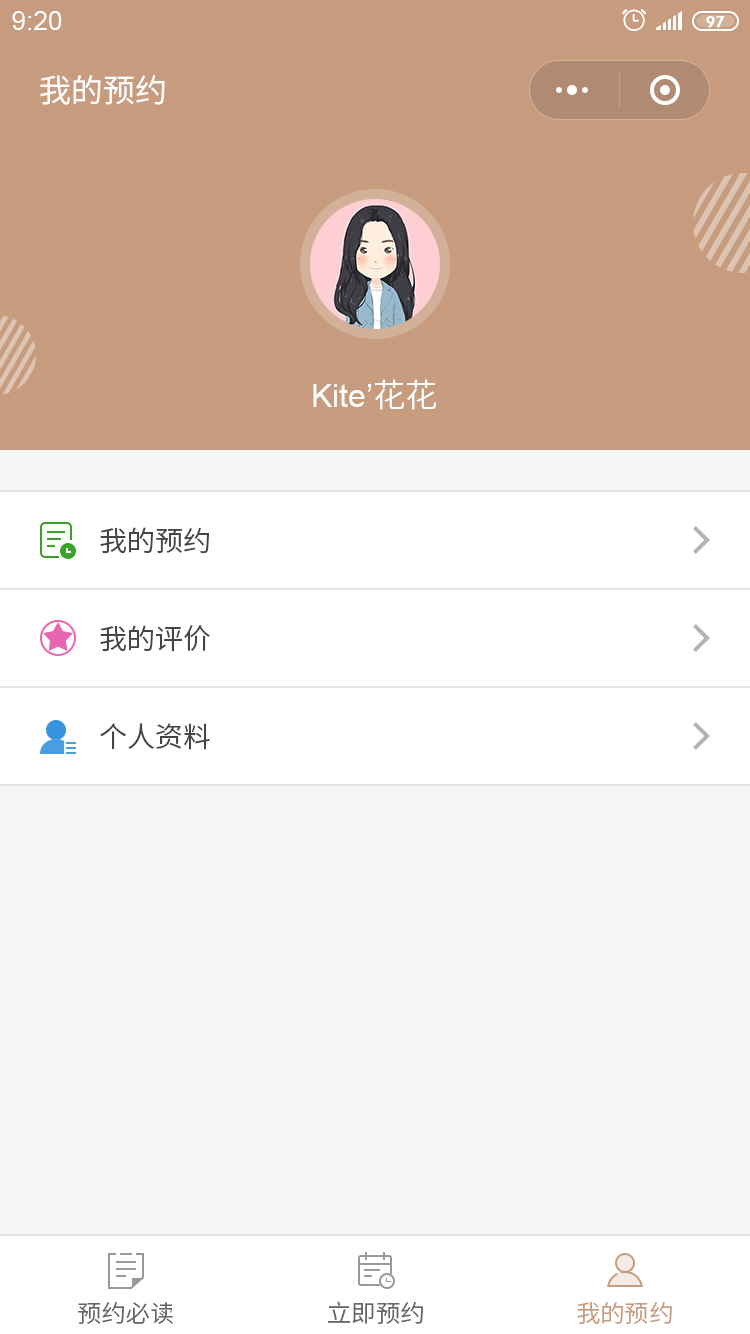The image size is (750, 1334).
Task: Open 我的评价 using the right arrow
Action: coord(701,638)
